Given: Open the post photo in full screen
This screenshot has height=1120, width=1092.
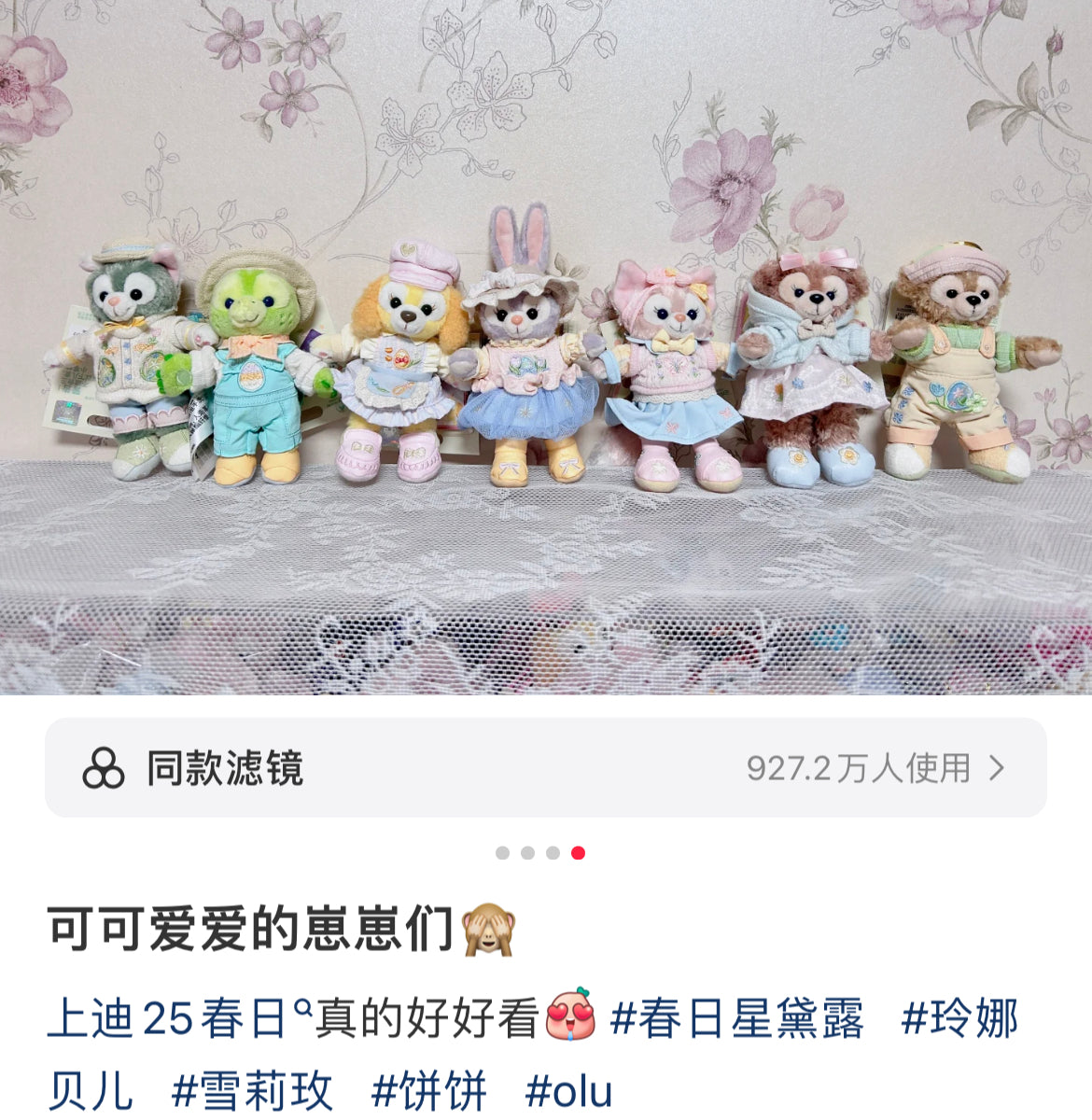Looking at the screenshot, I should [545, 347].
